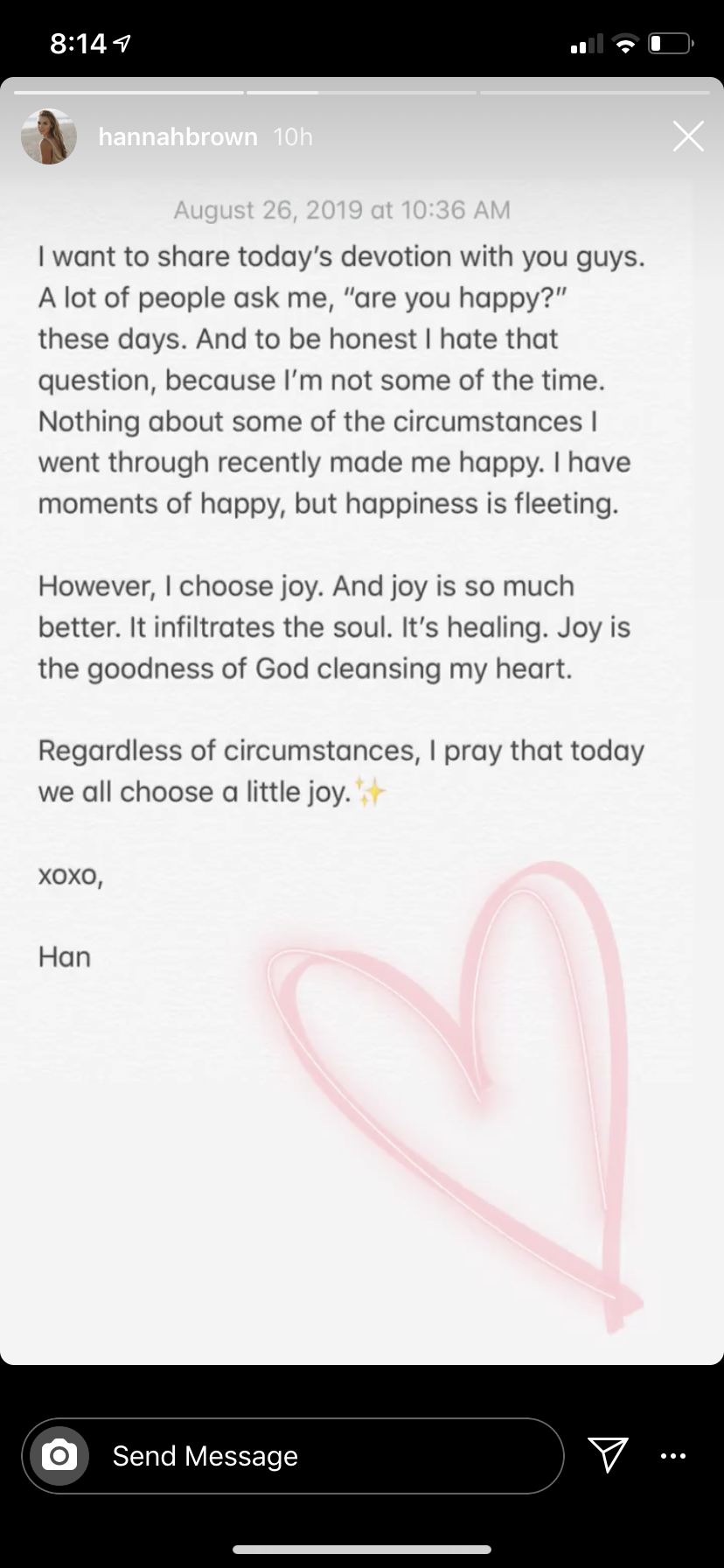
Task: Close the story viewer
Action: point(688,136)
